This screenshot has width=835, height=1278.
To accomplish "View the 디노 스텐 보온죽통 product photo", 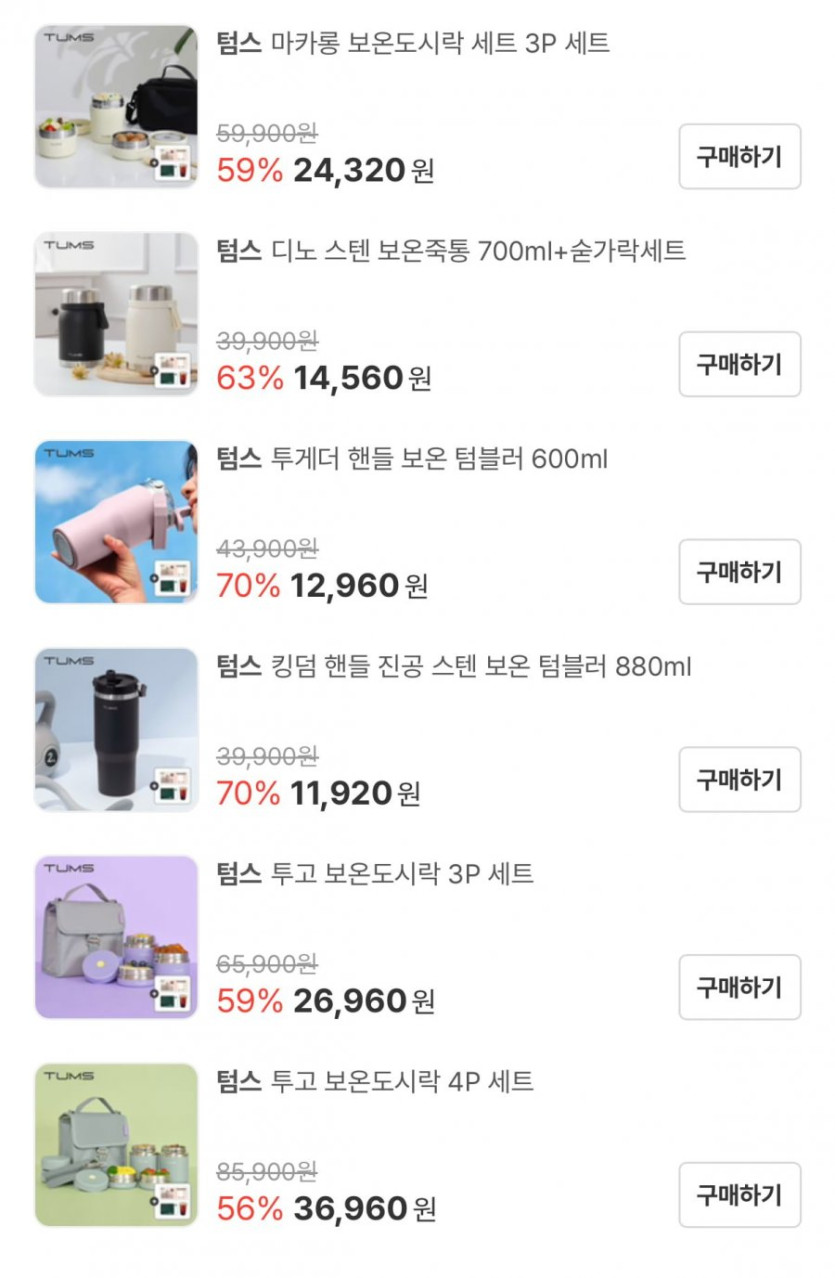I will click(116, 314).
